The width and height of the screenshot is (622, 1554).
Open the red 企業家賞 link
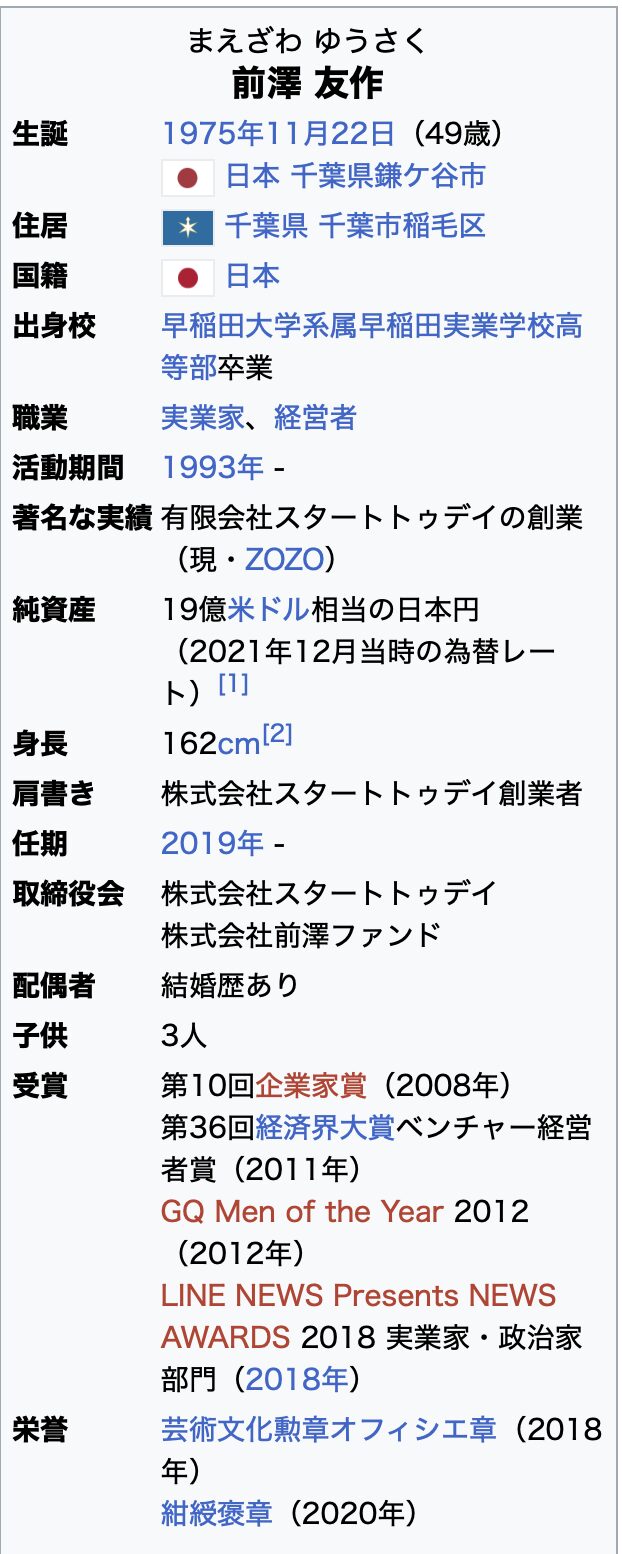point(311,1085)
